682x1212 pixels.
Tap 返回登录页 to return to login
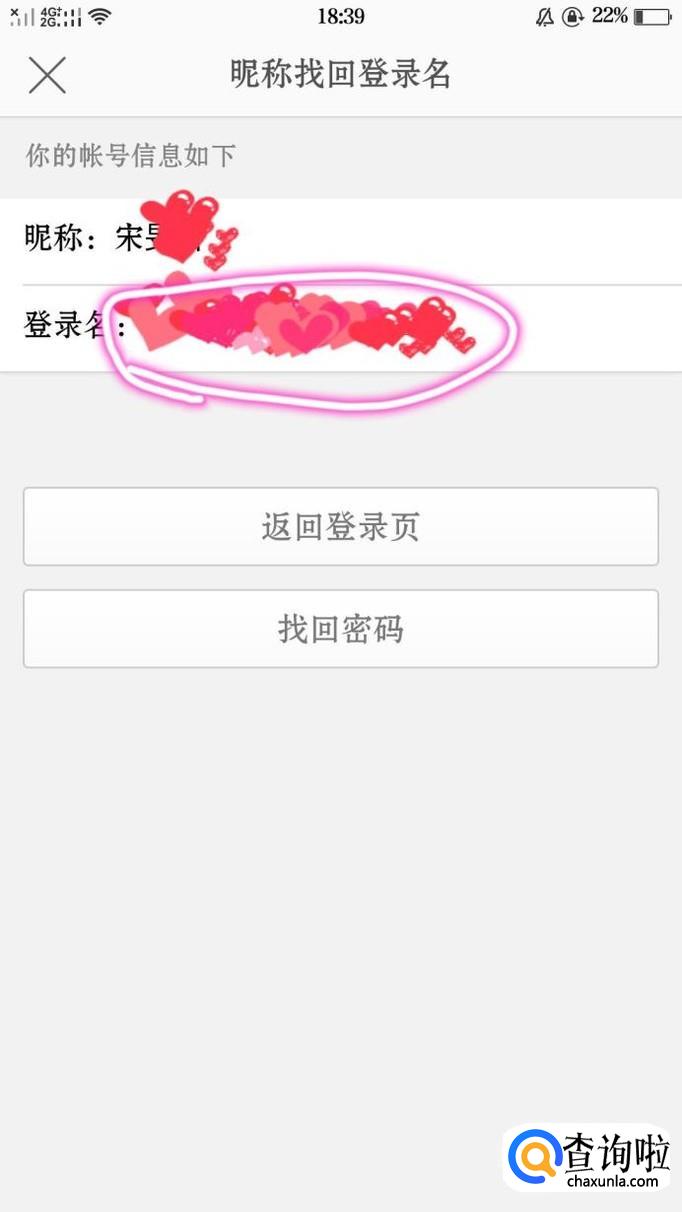(x=341, y=527)
